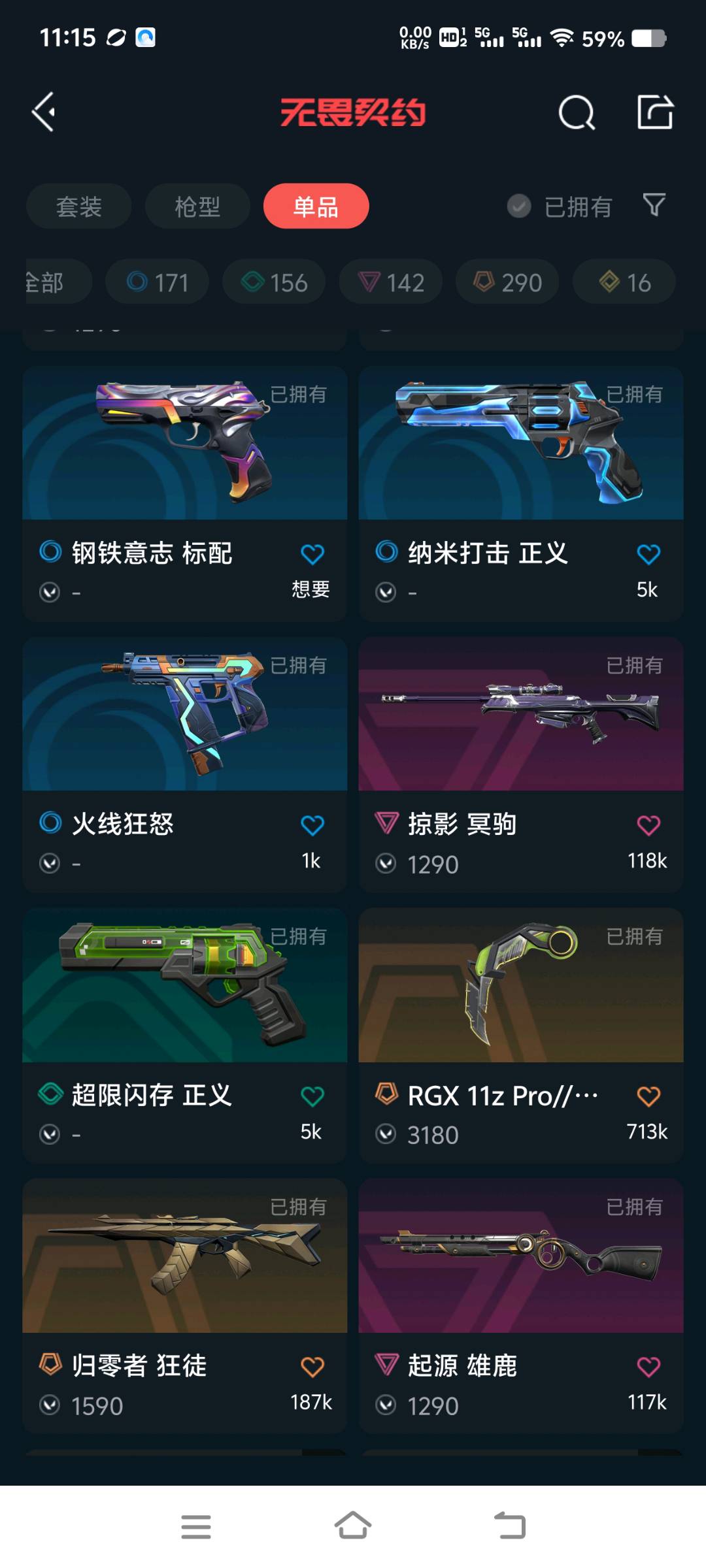Switch to the 套装 tab

point(79,206)
